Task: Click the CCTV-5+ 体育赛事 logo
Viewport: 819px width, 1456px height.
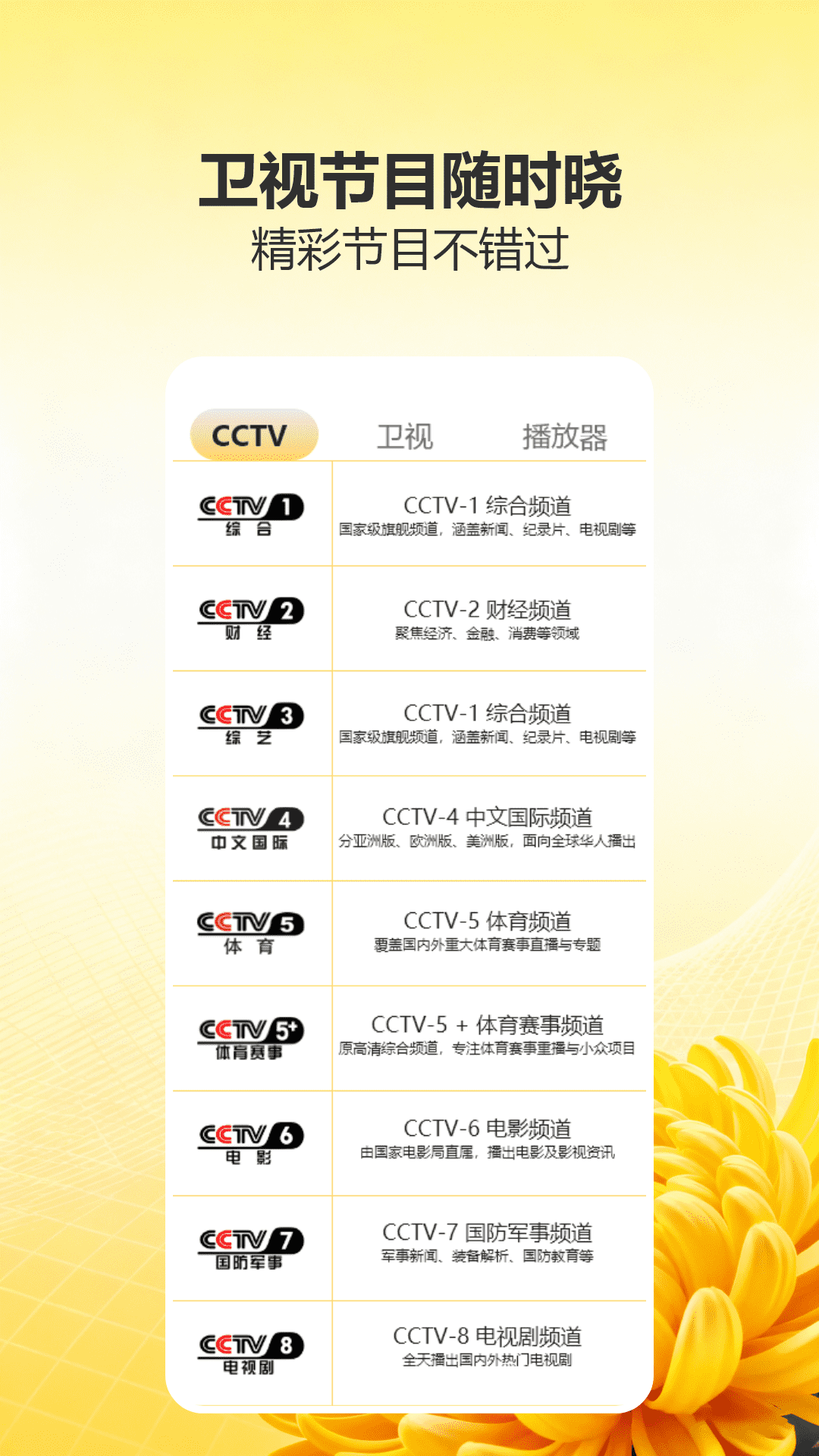Action: click(x=253, y=1035)
